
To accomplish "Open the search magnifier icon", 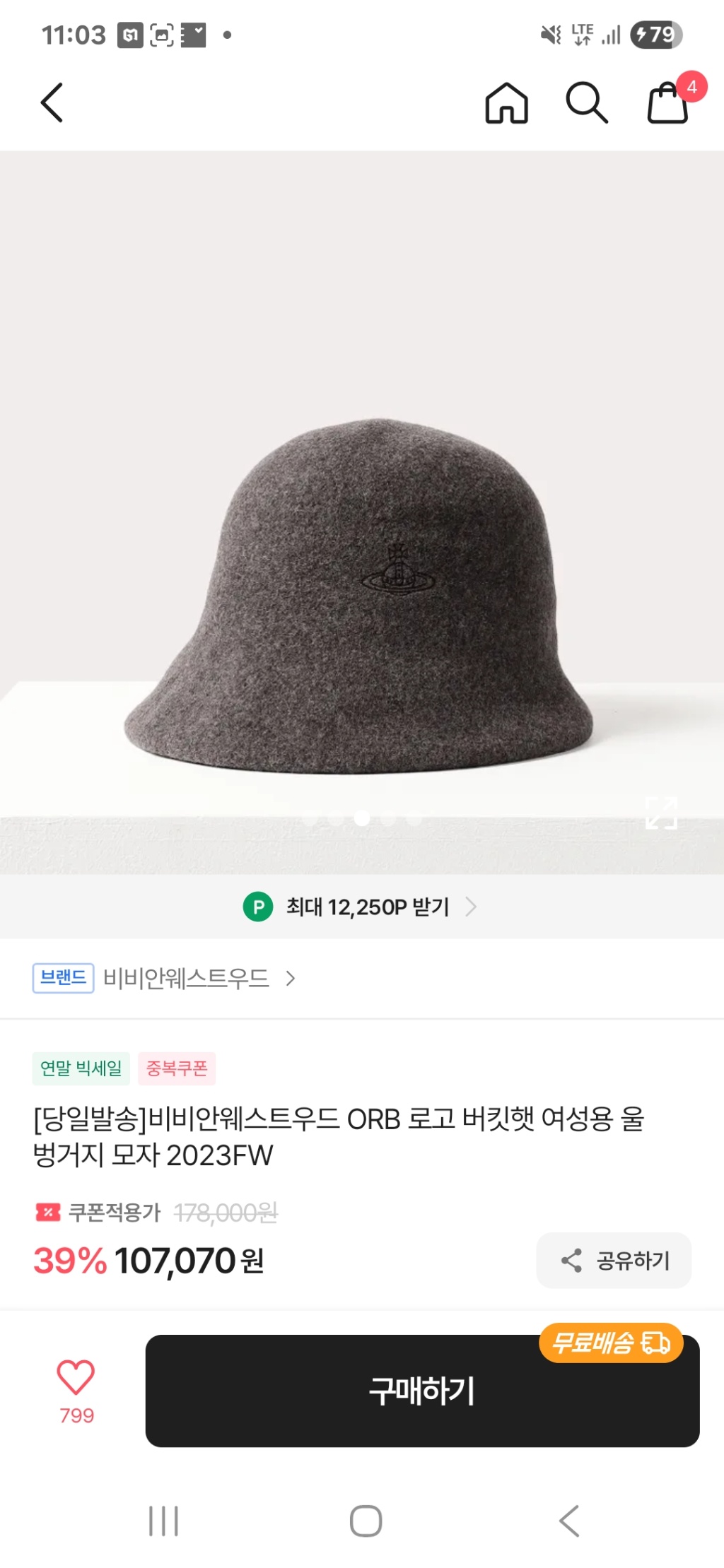I will point(586,103).
